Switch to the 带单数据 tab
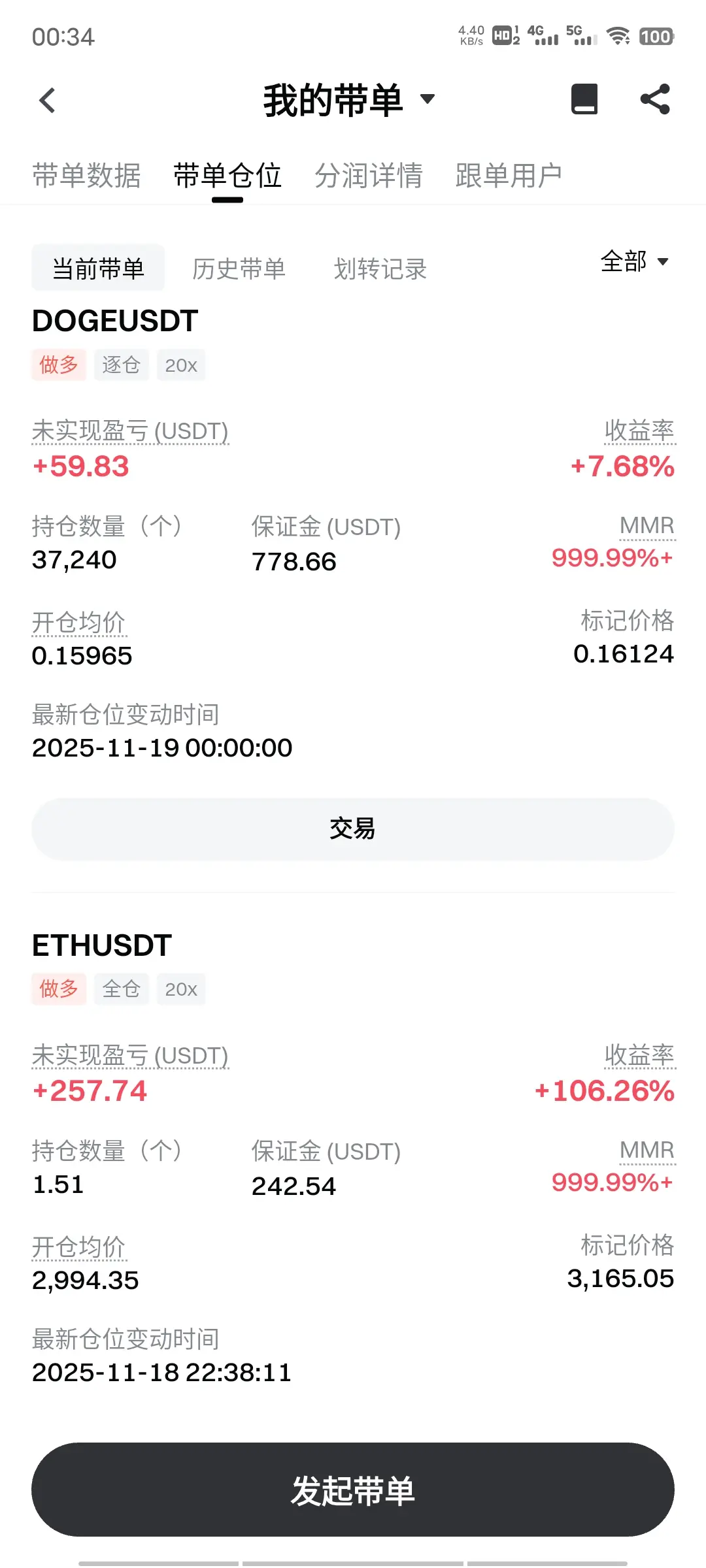 [86, 176]
